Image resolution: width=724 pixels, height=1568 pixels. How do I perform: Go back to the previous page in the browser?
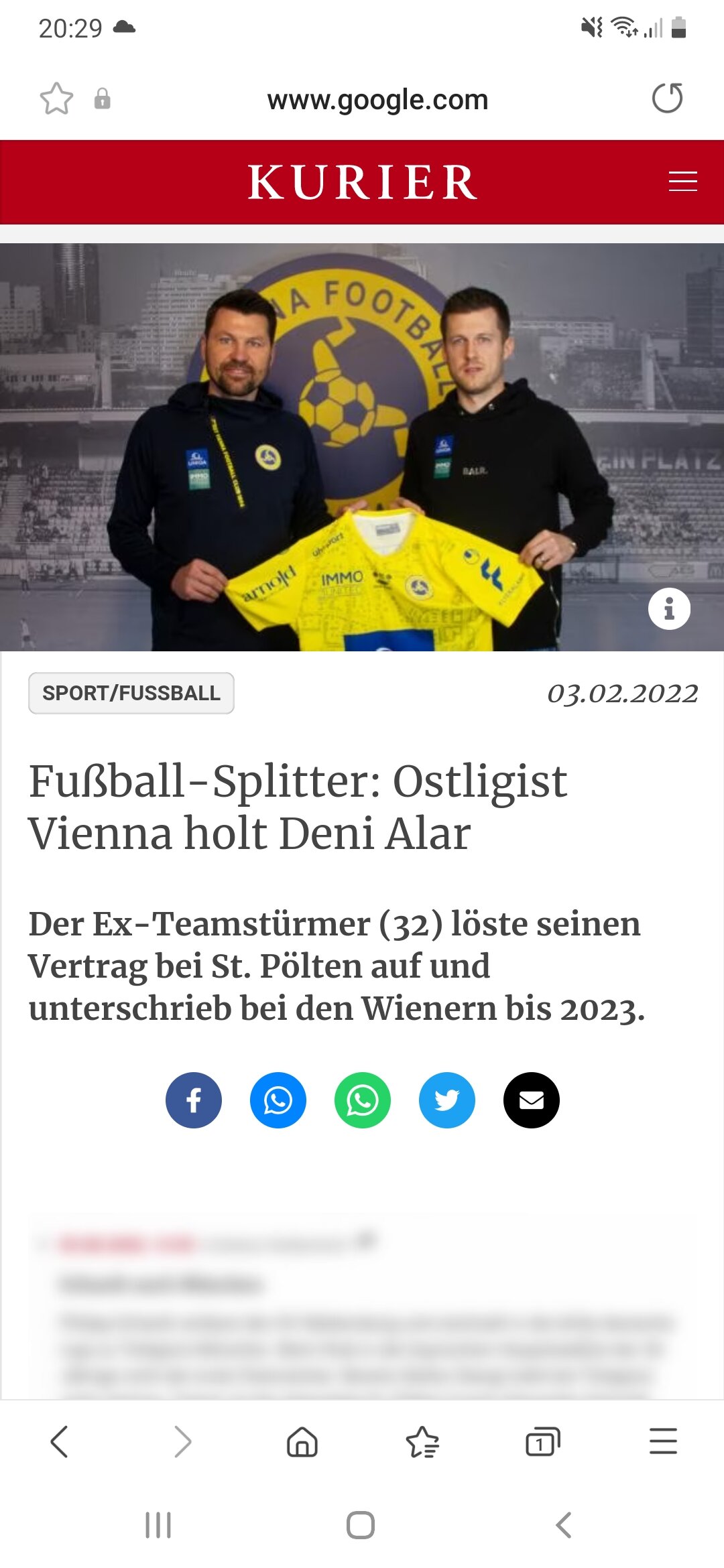point(60,1441)
